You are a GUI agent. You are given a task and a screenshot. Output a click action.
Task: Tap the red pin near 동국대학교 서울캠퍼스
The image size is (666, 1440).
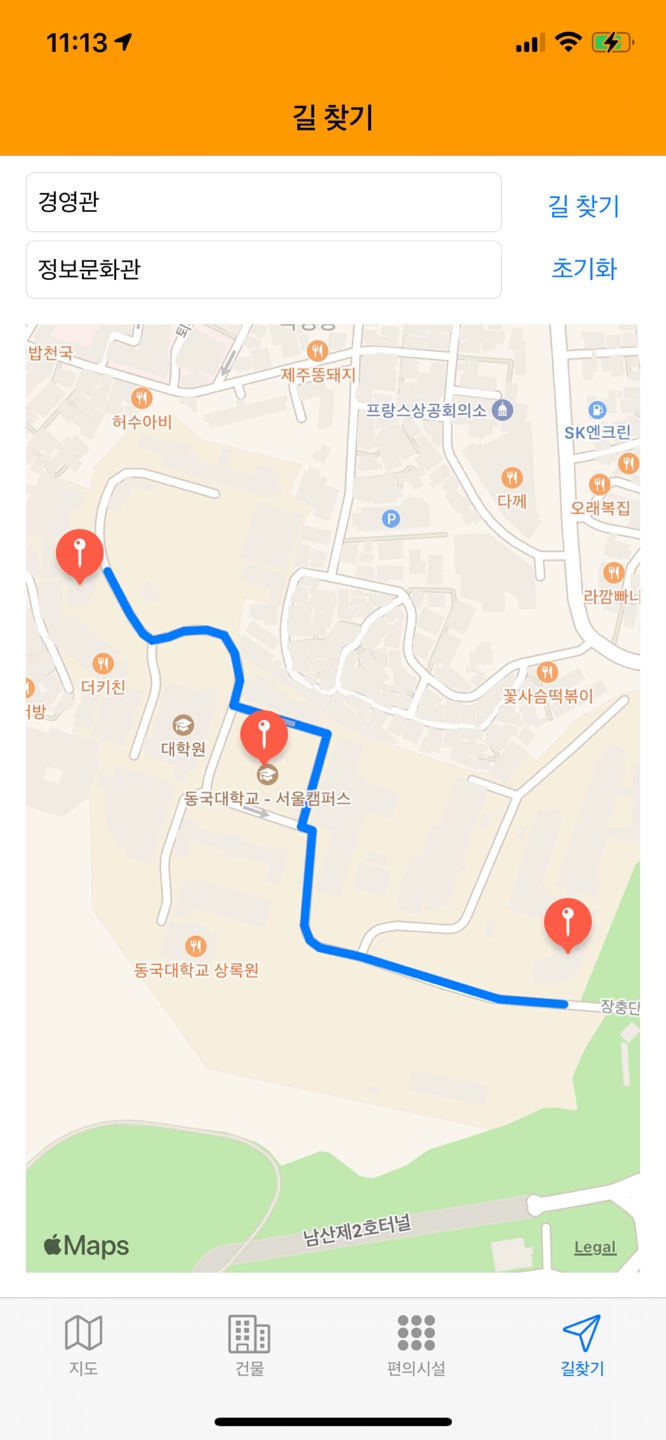tap(264, 734)
